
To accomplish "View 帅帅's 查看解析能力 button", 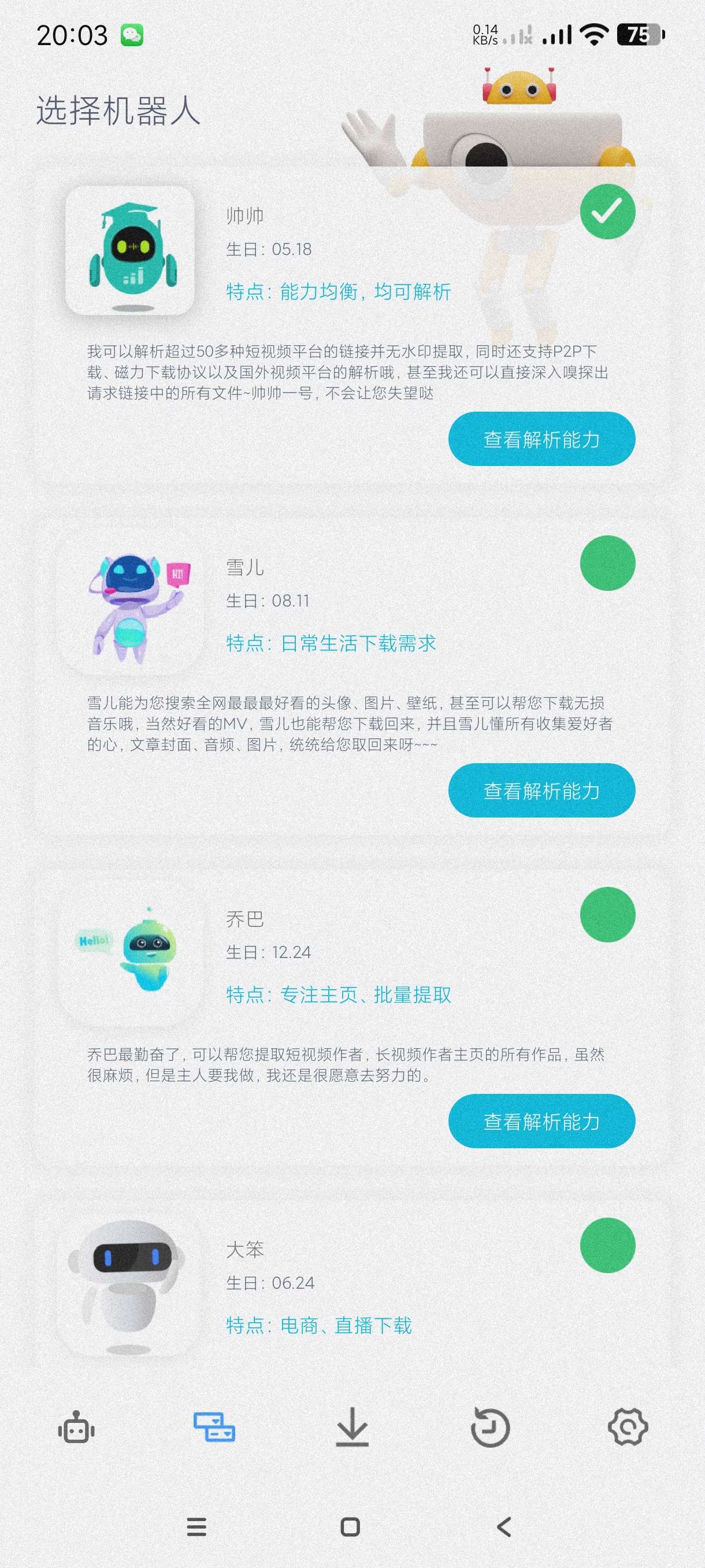I will 541,439.
